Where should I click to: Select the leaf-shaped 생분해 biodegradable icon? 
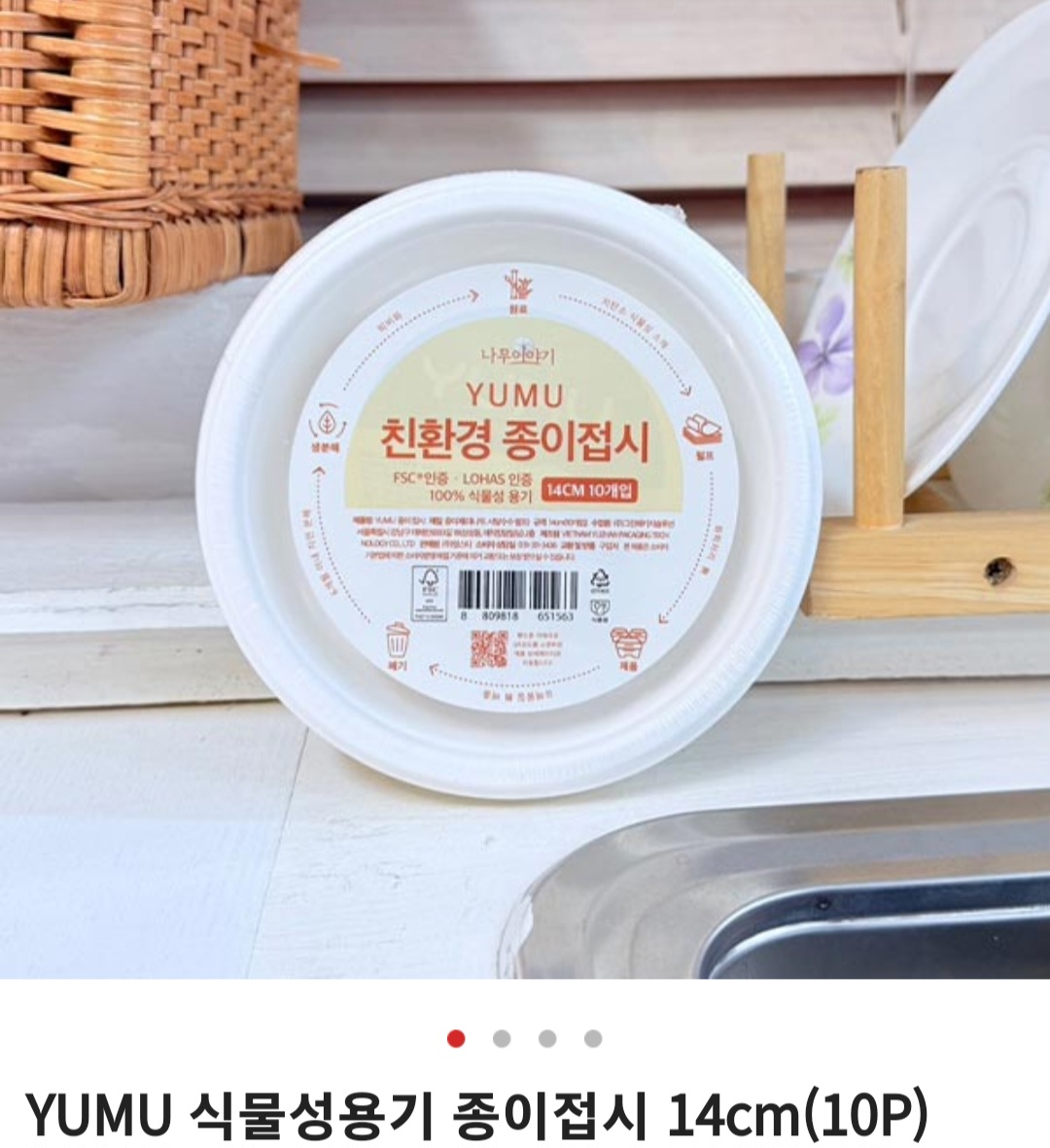[x=326, y=423]
